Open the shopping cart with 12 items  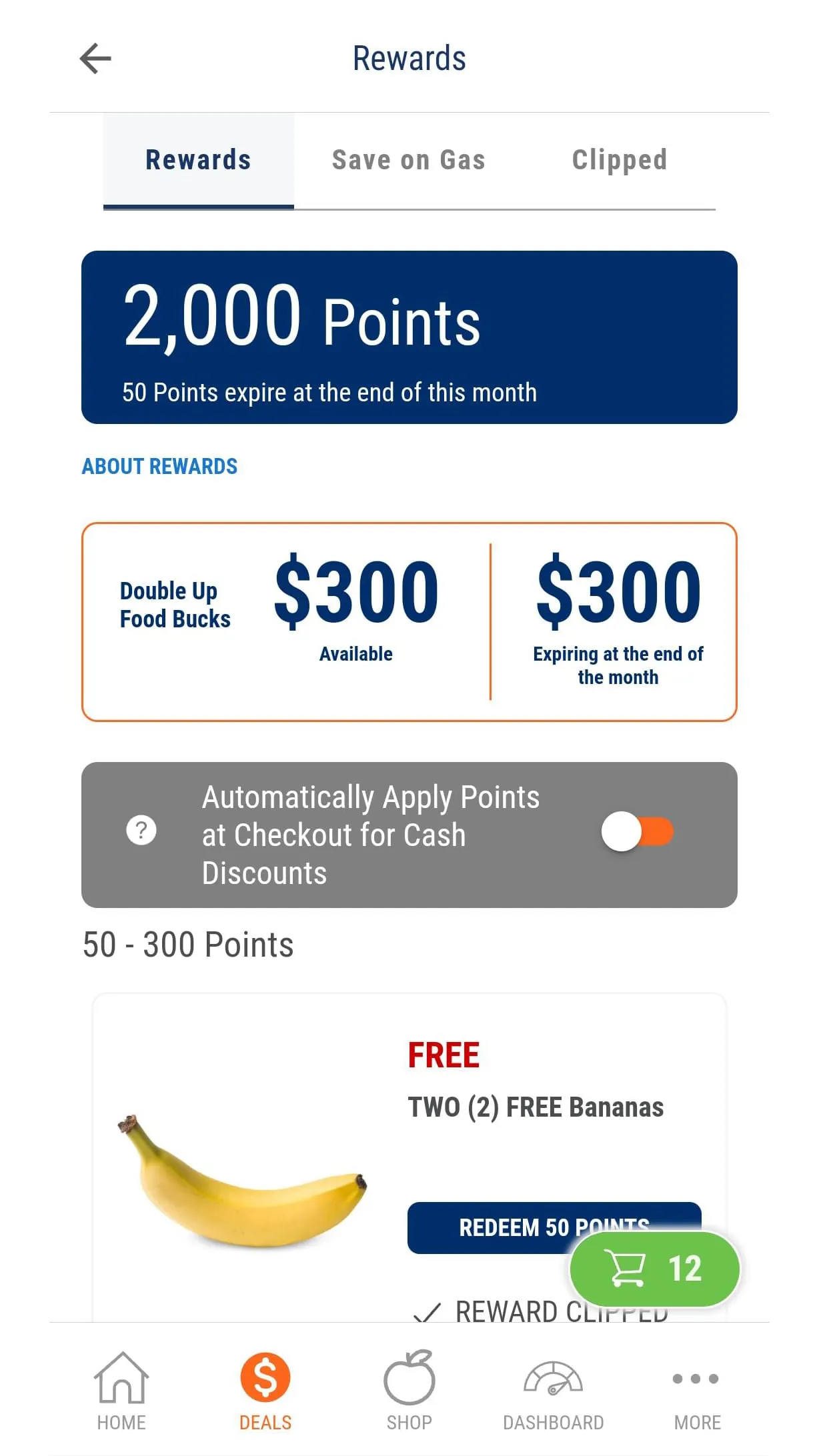click(654, 1268)
